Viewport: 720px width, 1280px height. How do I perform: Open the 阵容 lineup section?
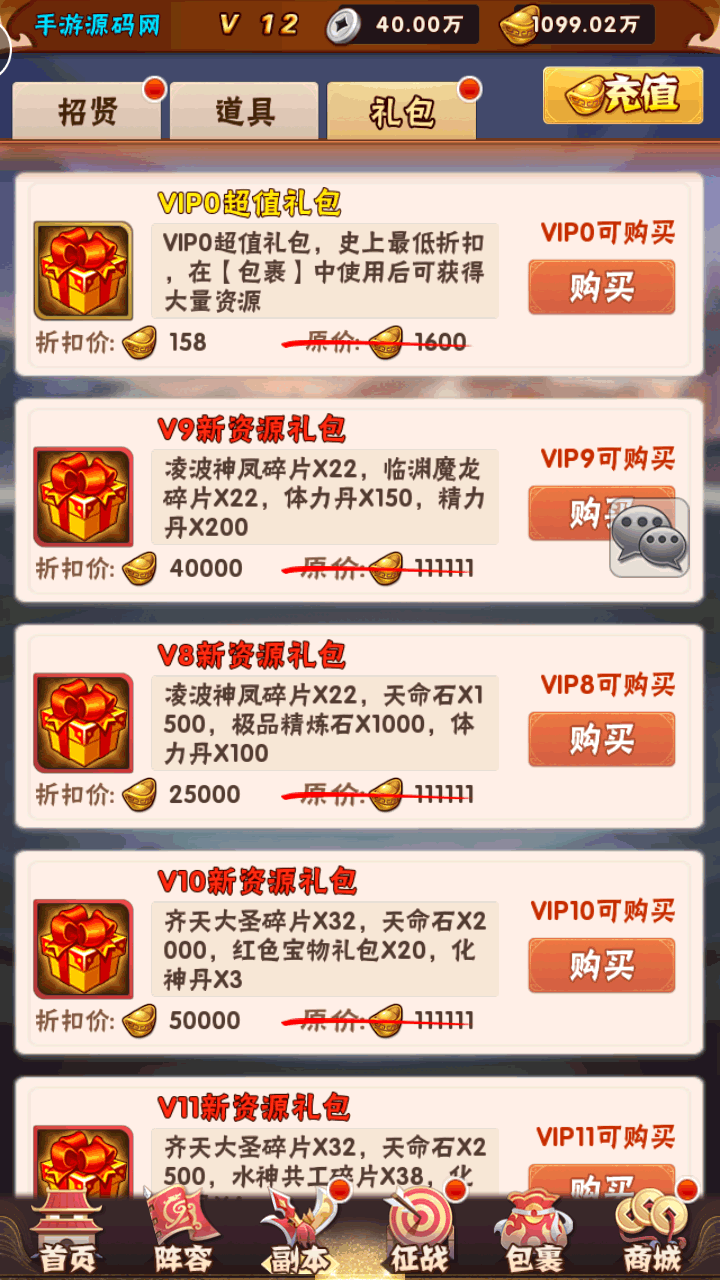coord(182,1235)
